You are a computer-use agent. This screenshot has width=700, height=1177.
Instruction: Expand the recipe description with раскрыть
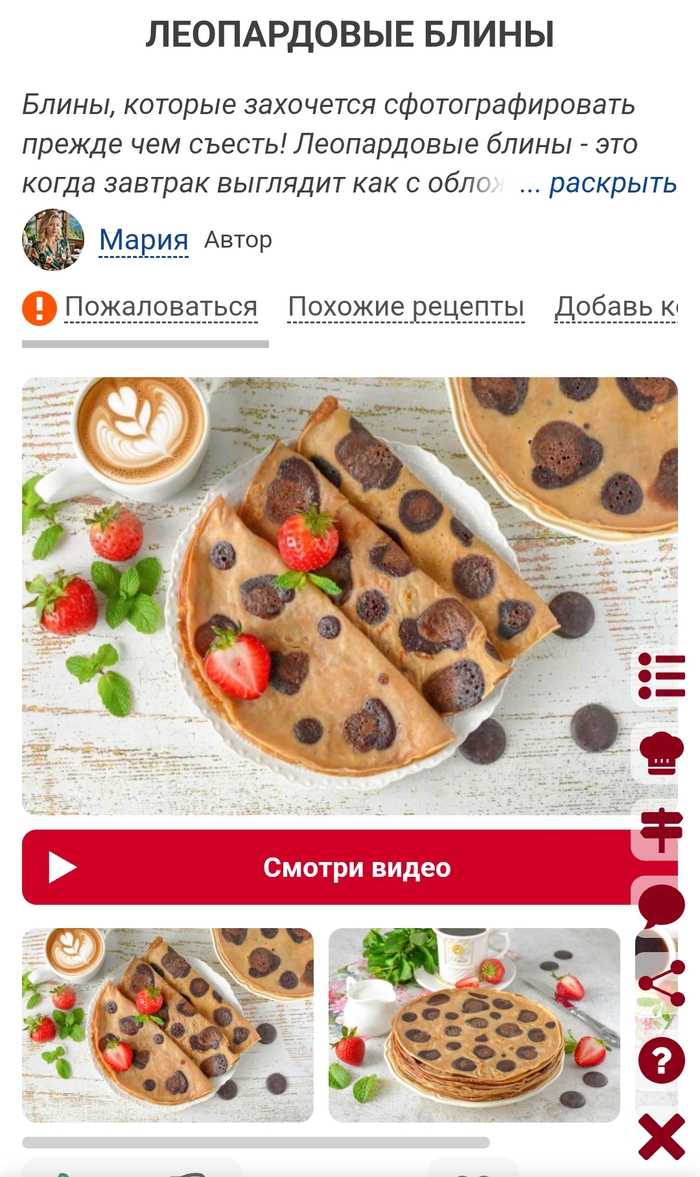pyautogui.click(x=612, y=184)
